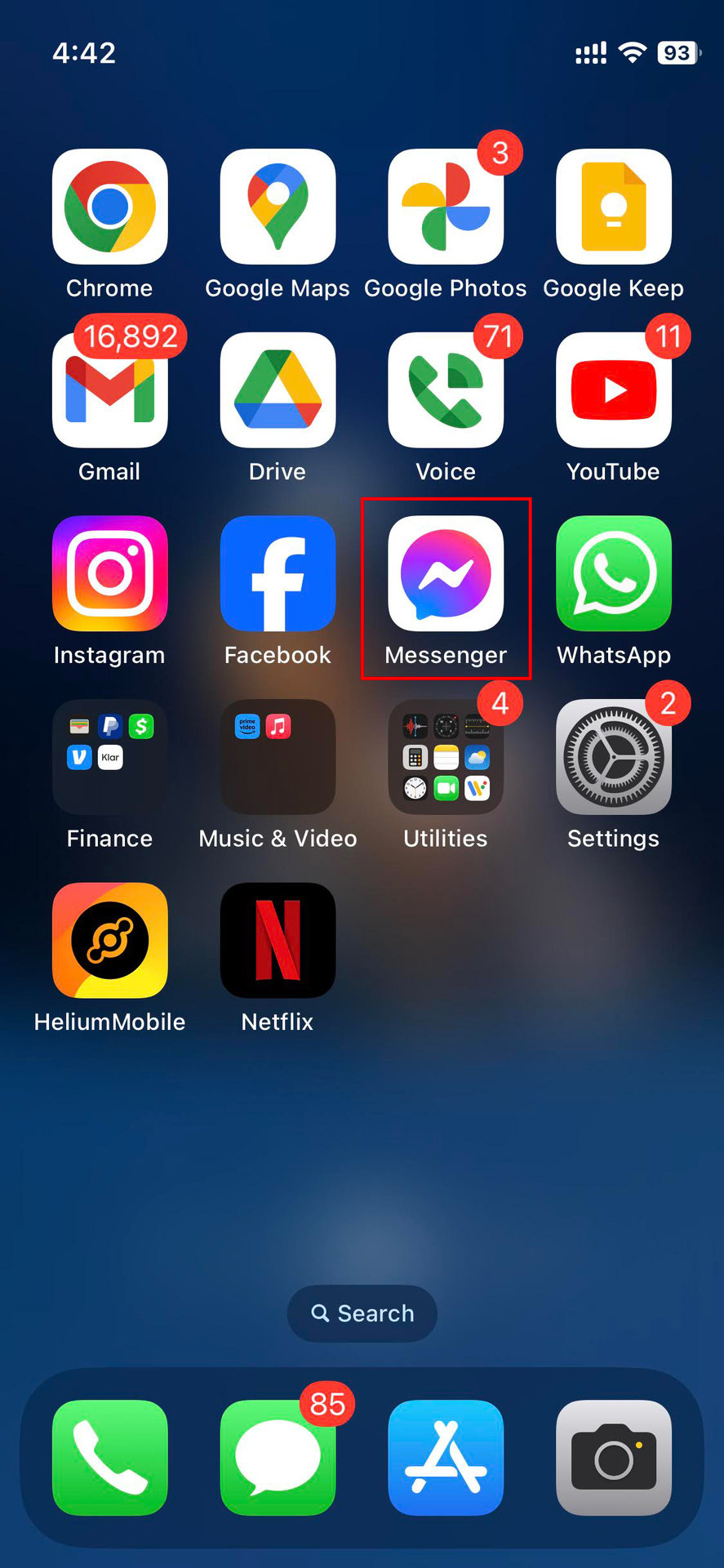Screen dimensions: 724x1568
Task: Open Instagram
Action: 110,573
